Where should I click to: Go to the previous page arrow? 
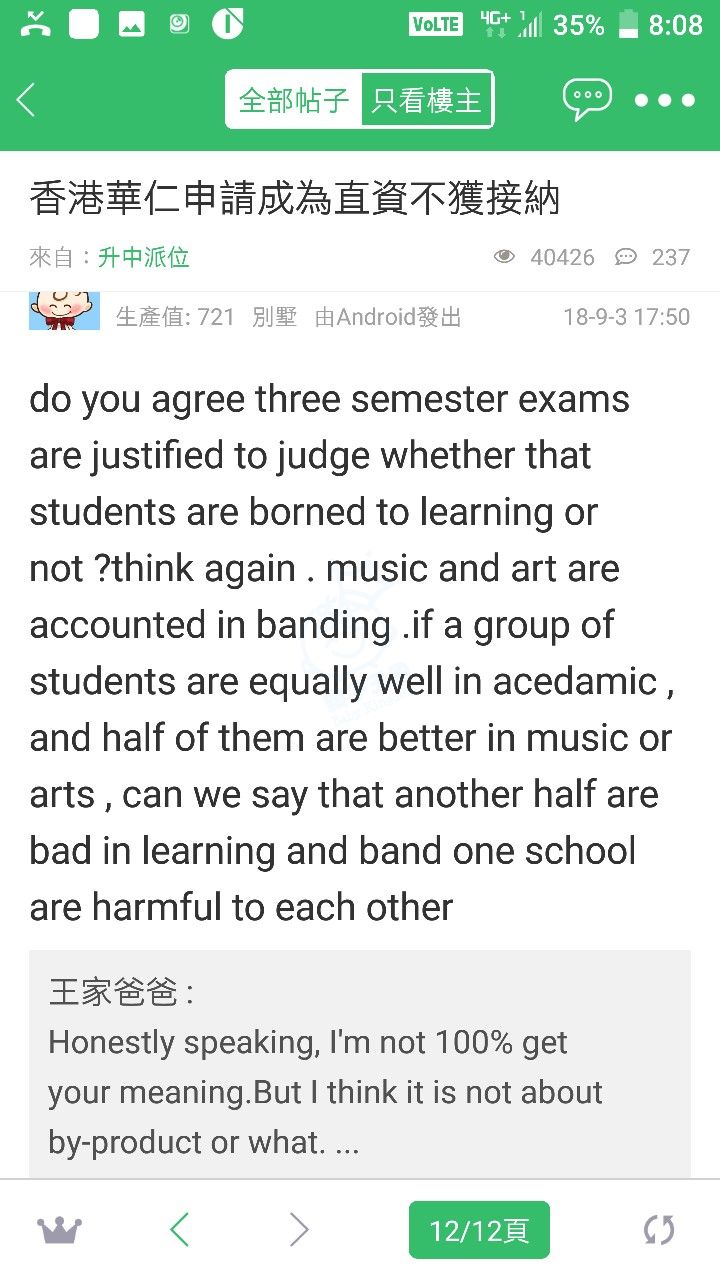pyautogui.click(x=180, y=1230)
